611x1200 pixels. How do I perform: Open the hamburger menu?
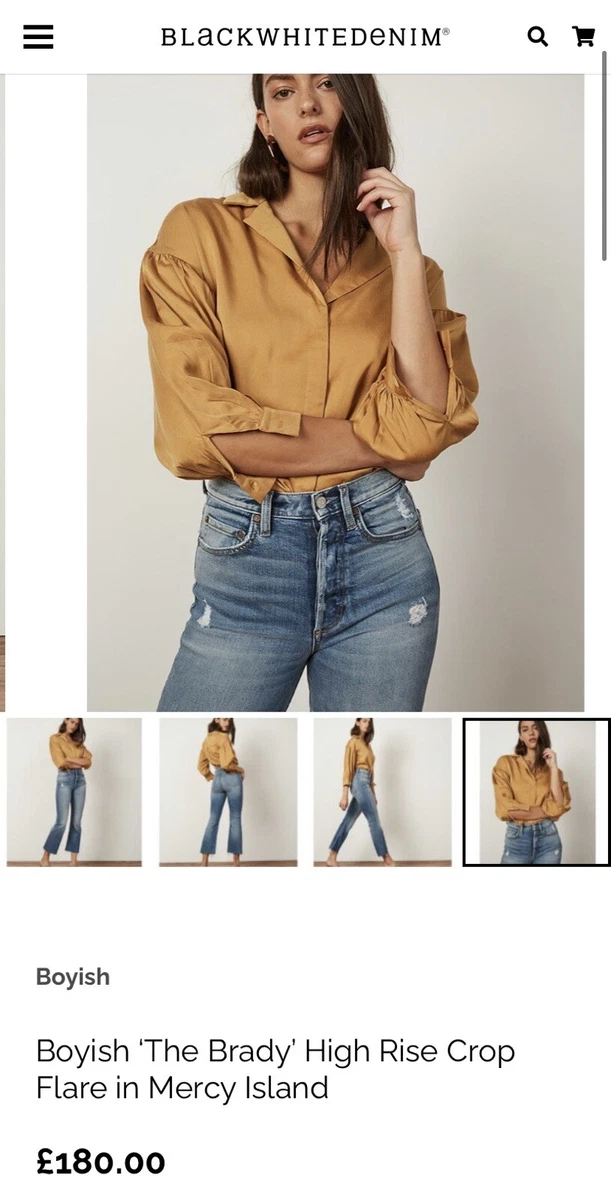click(x=38, y=37)
